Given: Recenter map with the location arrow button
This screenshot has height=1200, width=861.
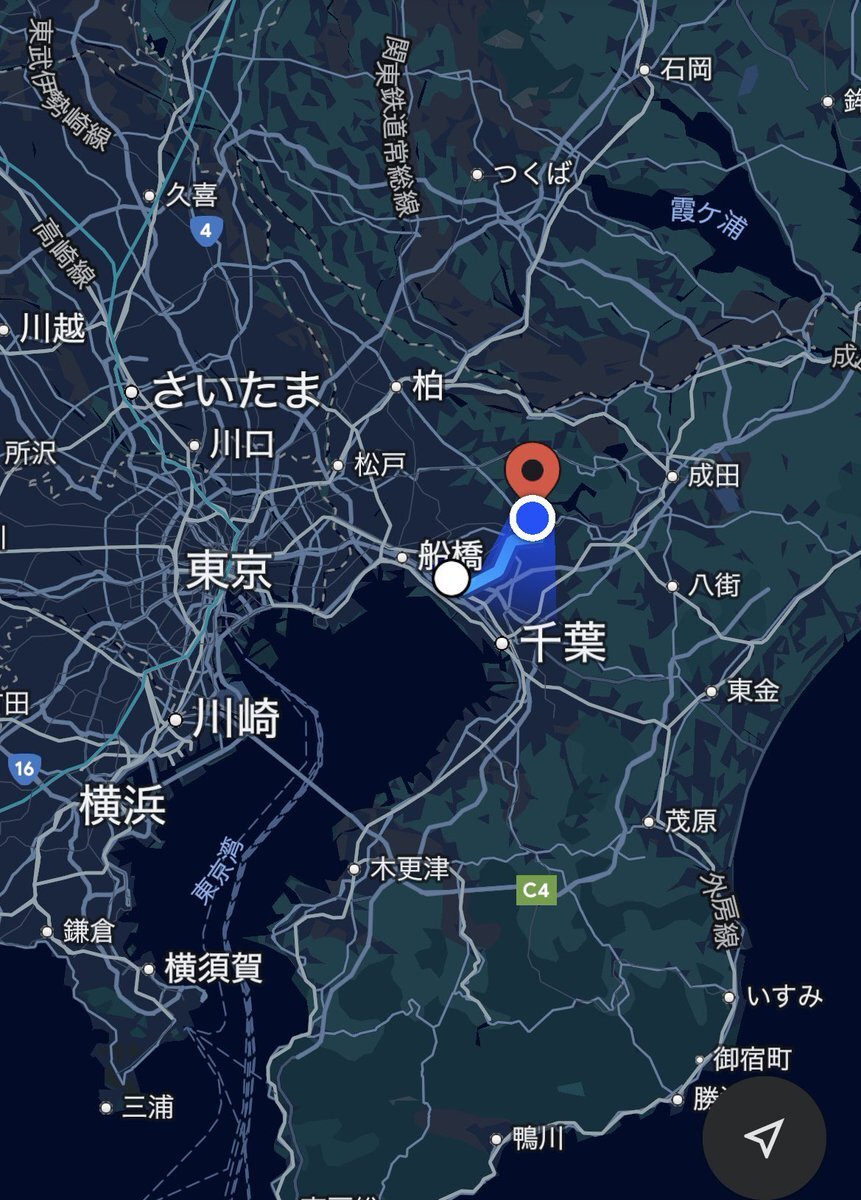Looking at the screenshot, I should 765,1137.
